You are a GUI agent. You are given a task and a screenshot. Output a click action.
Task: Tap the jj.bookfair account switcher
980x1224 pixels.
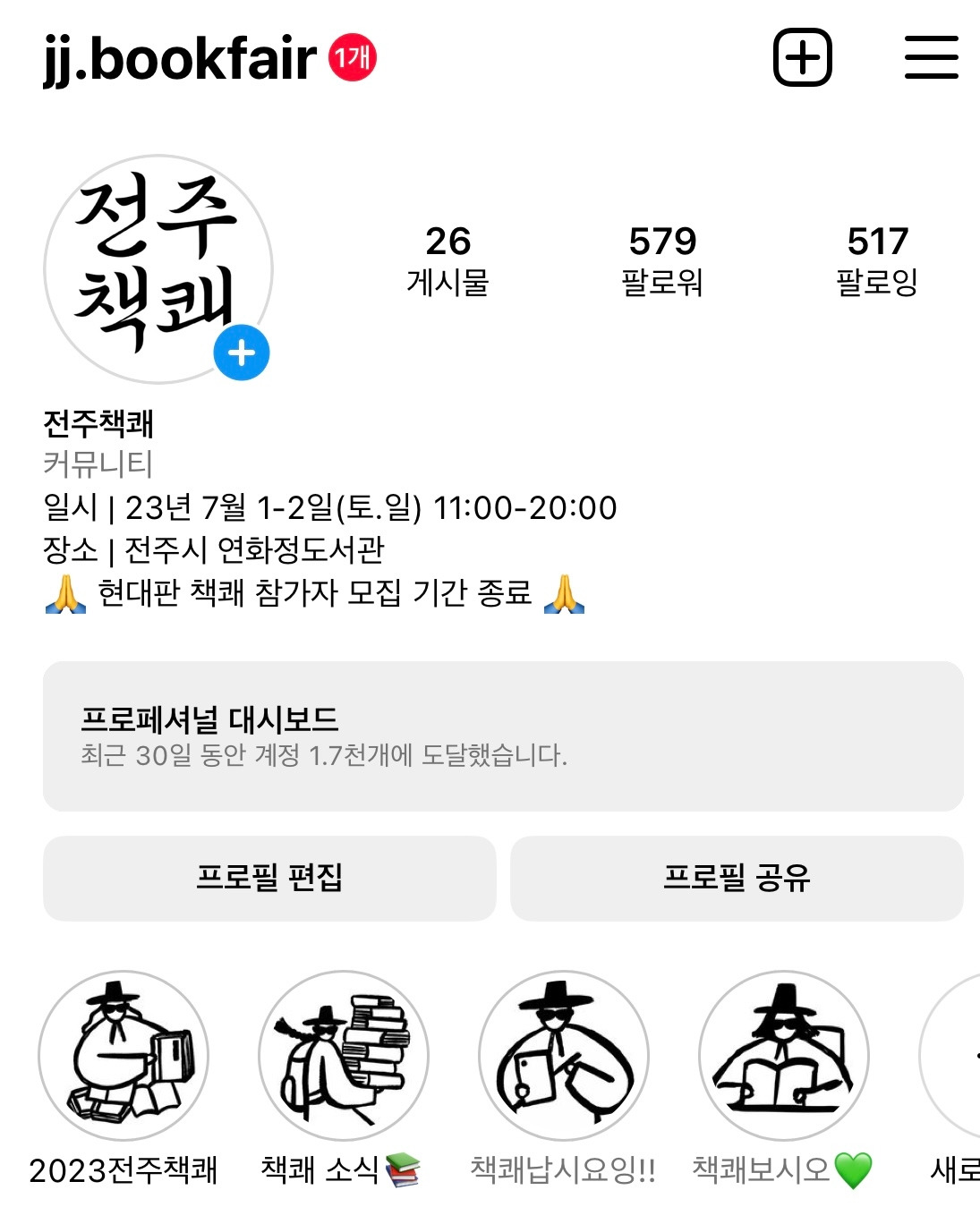coord(180,59)
